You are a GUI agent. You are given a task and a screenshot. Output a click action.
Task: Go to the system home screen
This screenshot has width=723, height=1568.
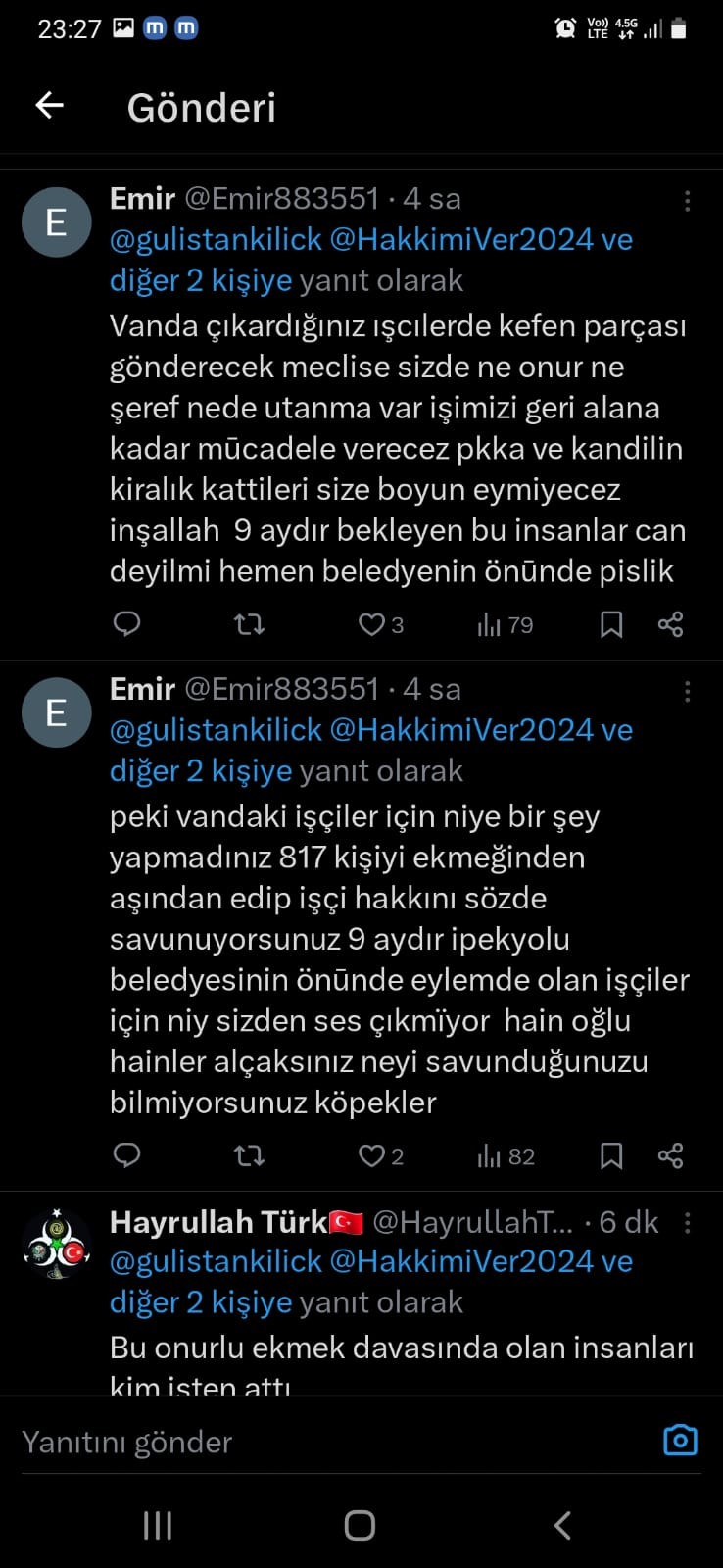[x=360, y=1525]
